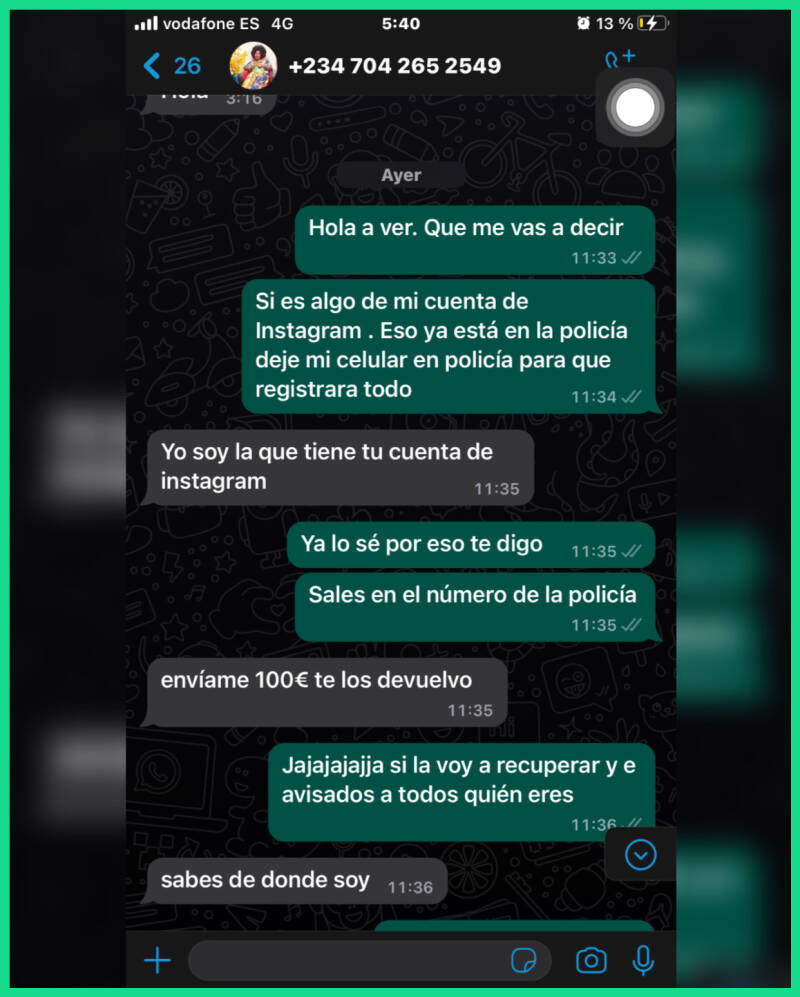Go back to the chats list
The width and height of the screenshot is (800, 997).
point(170,66)
